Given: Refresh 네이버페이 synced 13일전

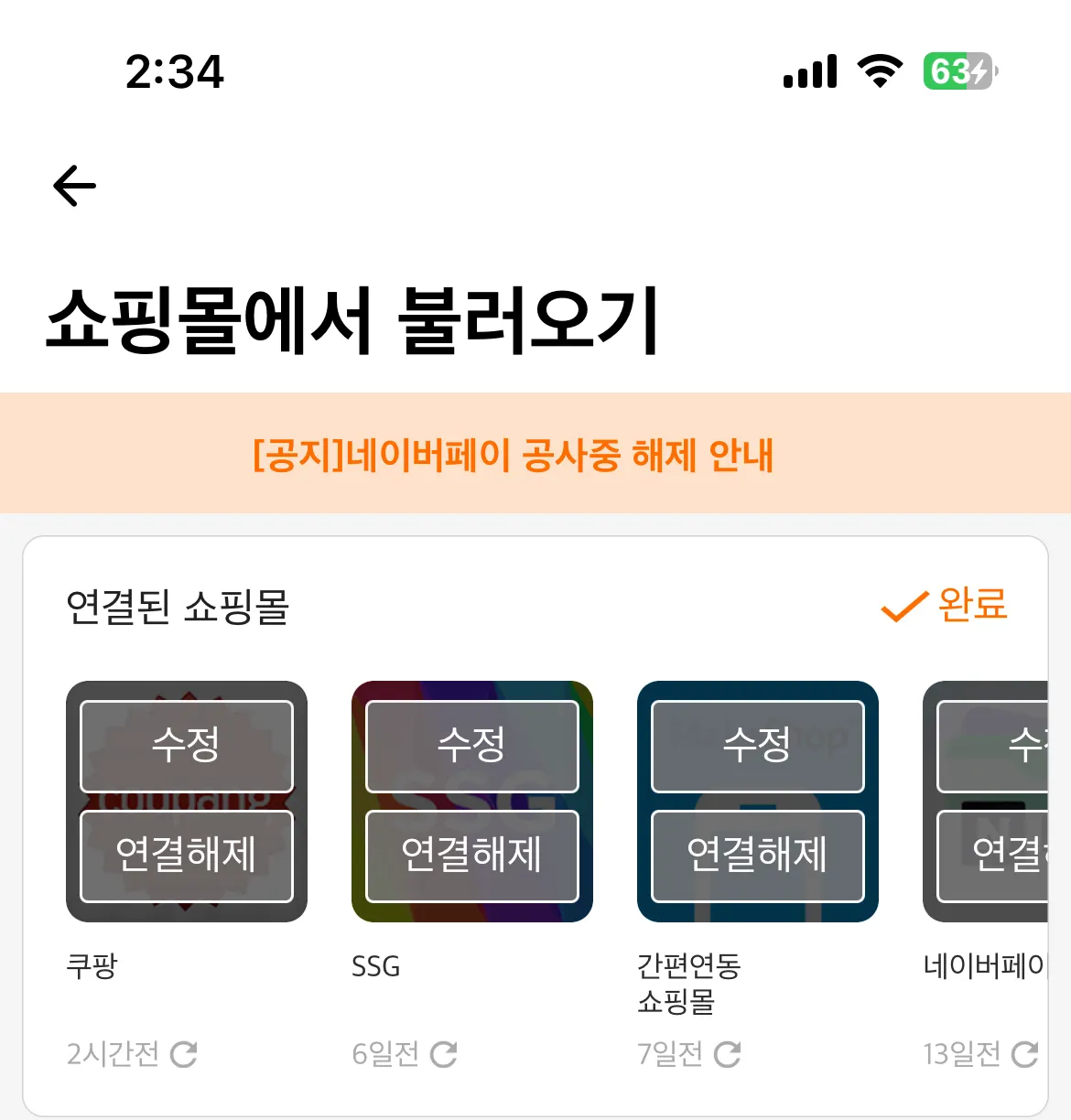Looking at the screenshot, I should 1024,1054.
